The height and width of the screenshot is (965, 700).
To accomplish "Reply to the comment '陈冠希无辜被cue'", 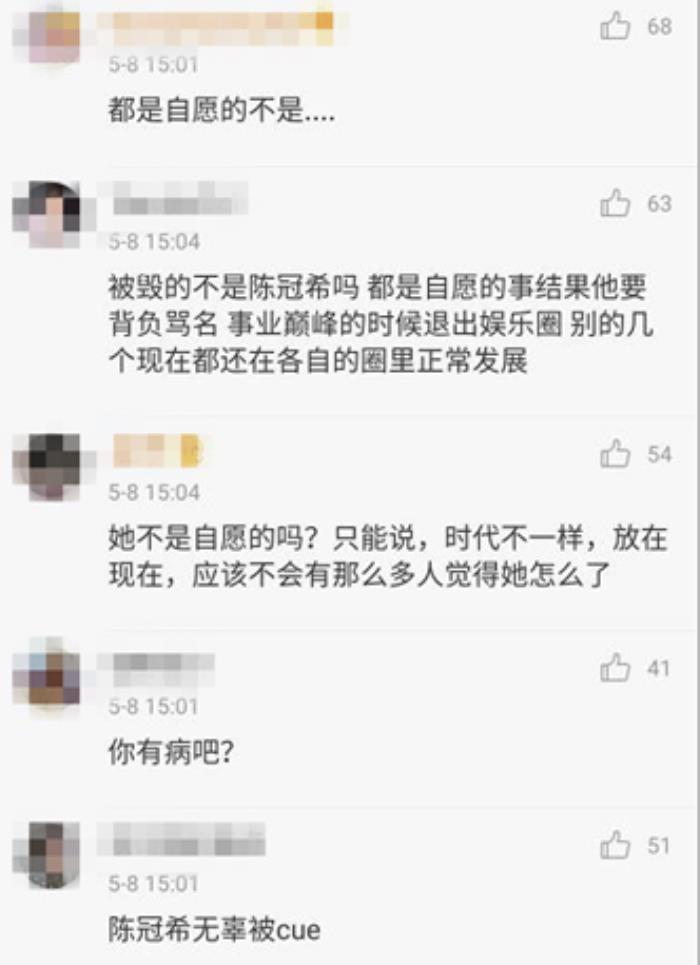I will pyautogui.click(x=214, y=930).
